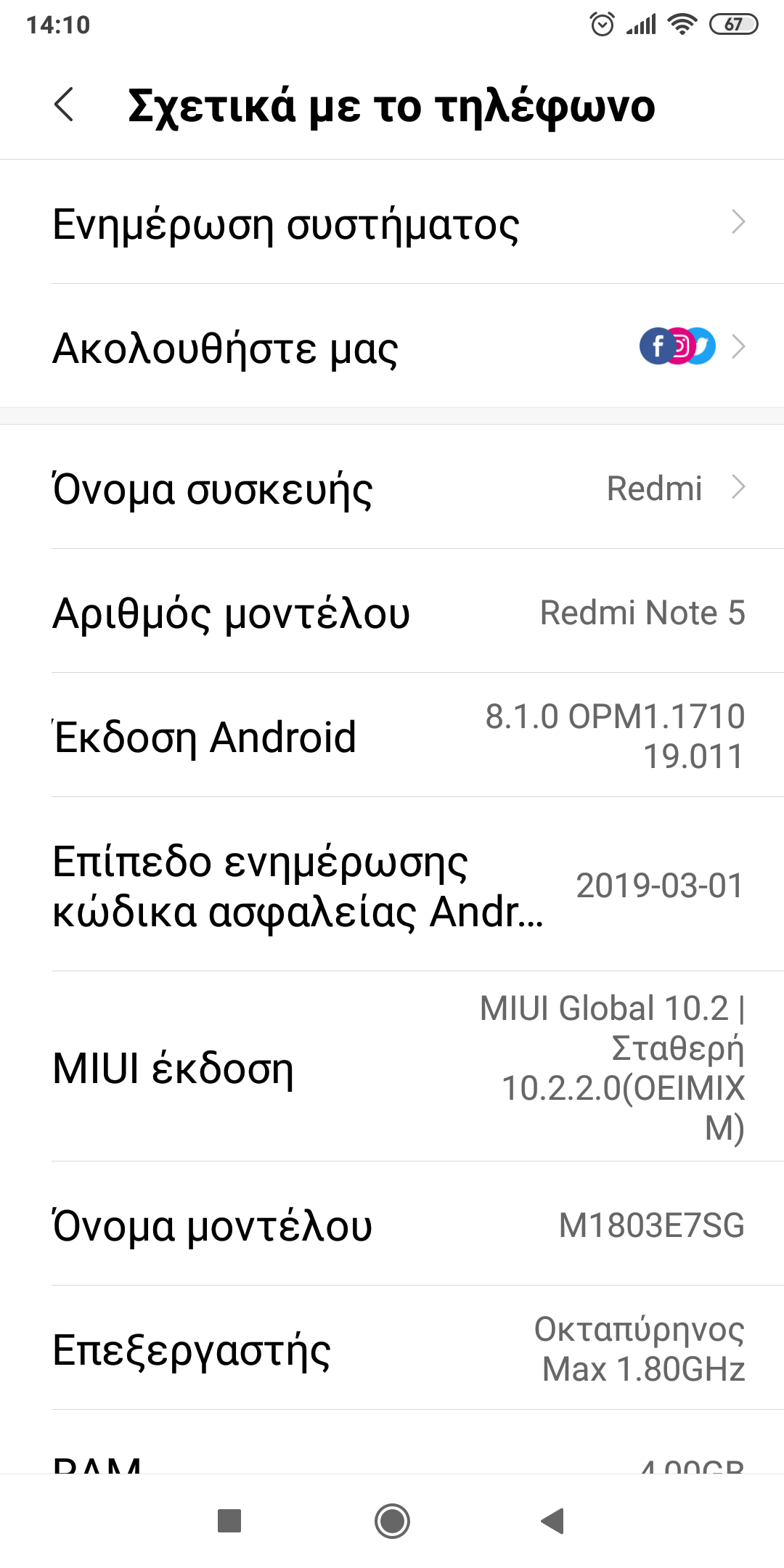784x1568 pixels.
Task: Tap the Έκδοση Android row
Action: pos(392,736)
